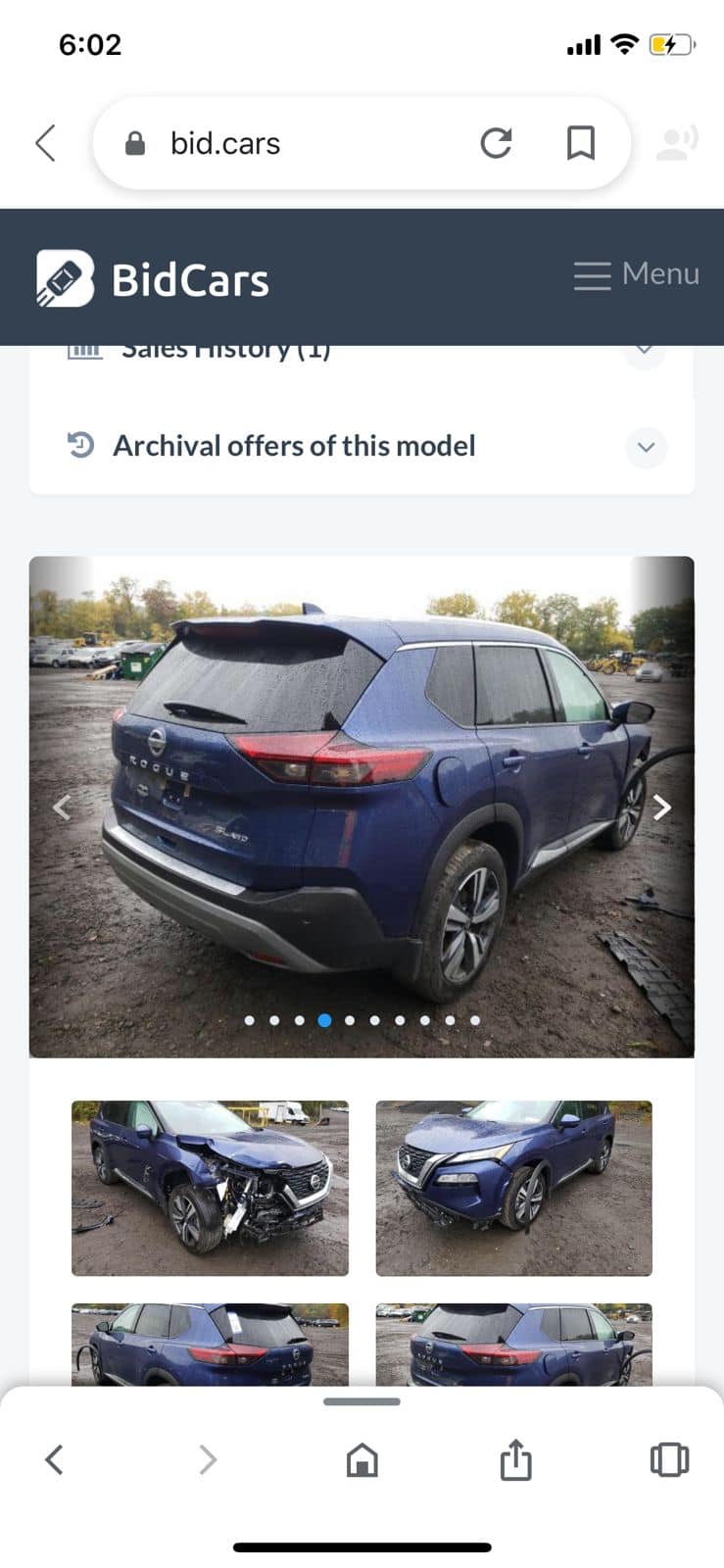Jump to the first slide dot

pyautogui.click(x=250, y=1020)
